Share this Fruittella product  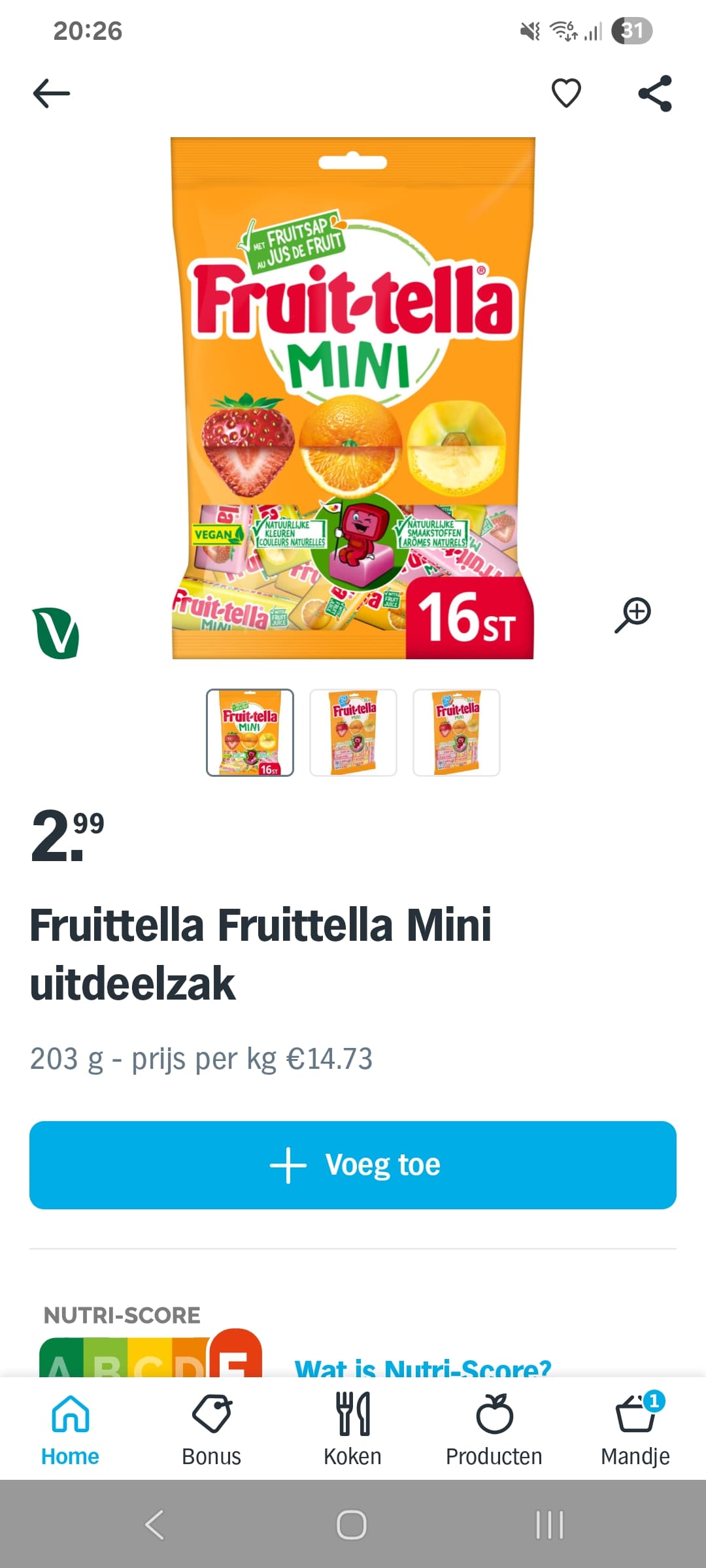click(x=655, y=93)
